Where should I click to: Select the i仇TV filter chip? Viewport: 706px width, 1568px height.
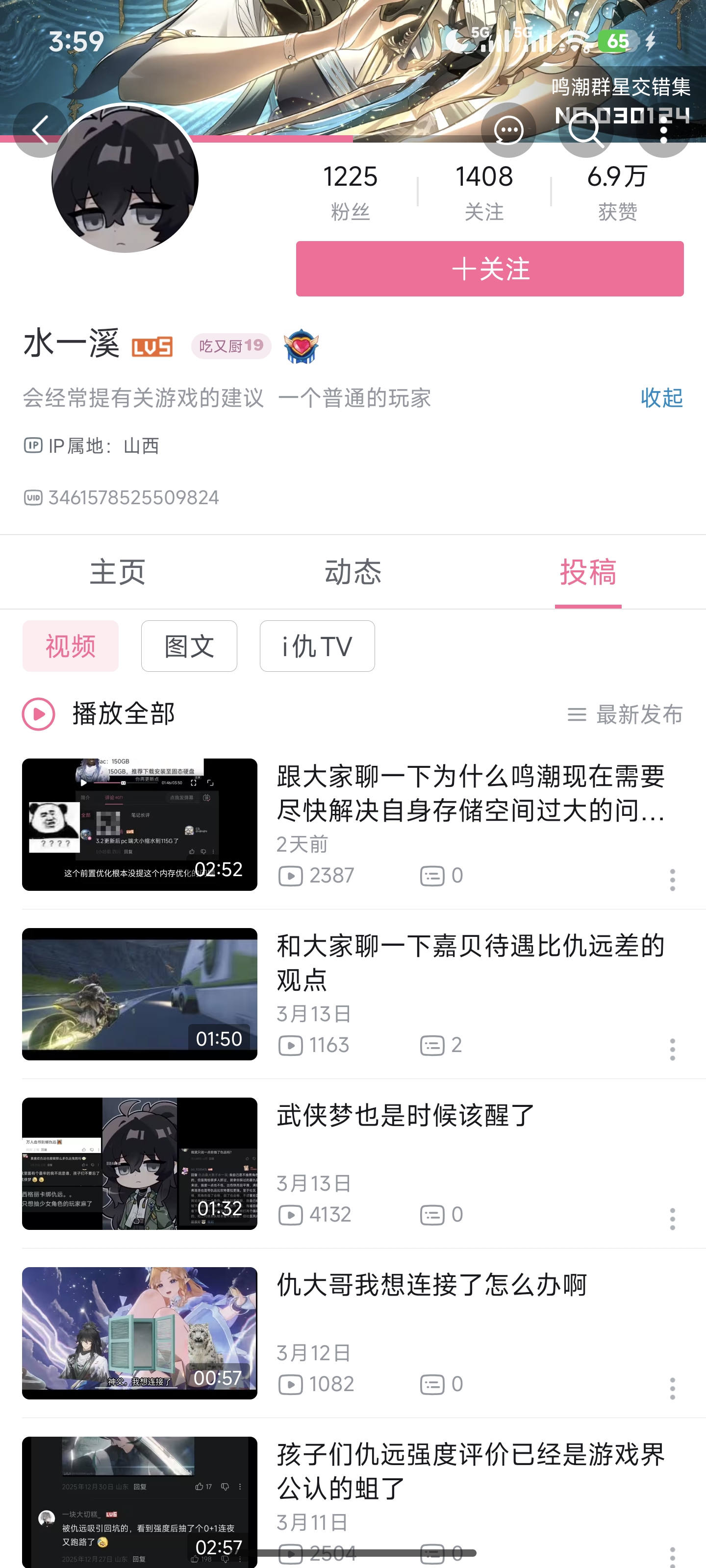click(317, 646)
